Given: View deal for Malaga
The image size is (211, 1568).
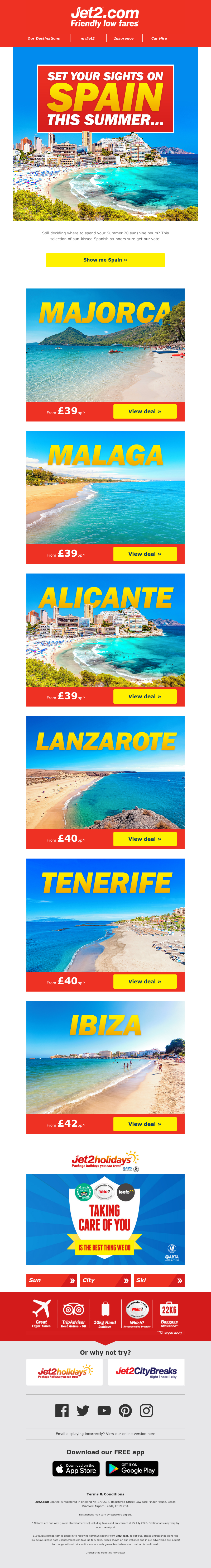Looking at the screenshot, I should click(x=145, y=554).
